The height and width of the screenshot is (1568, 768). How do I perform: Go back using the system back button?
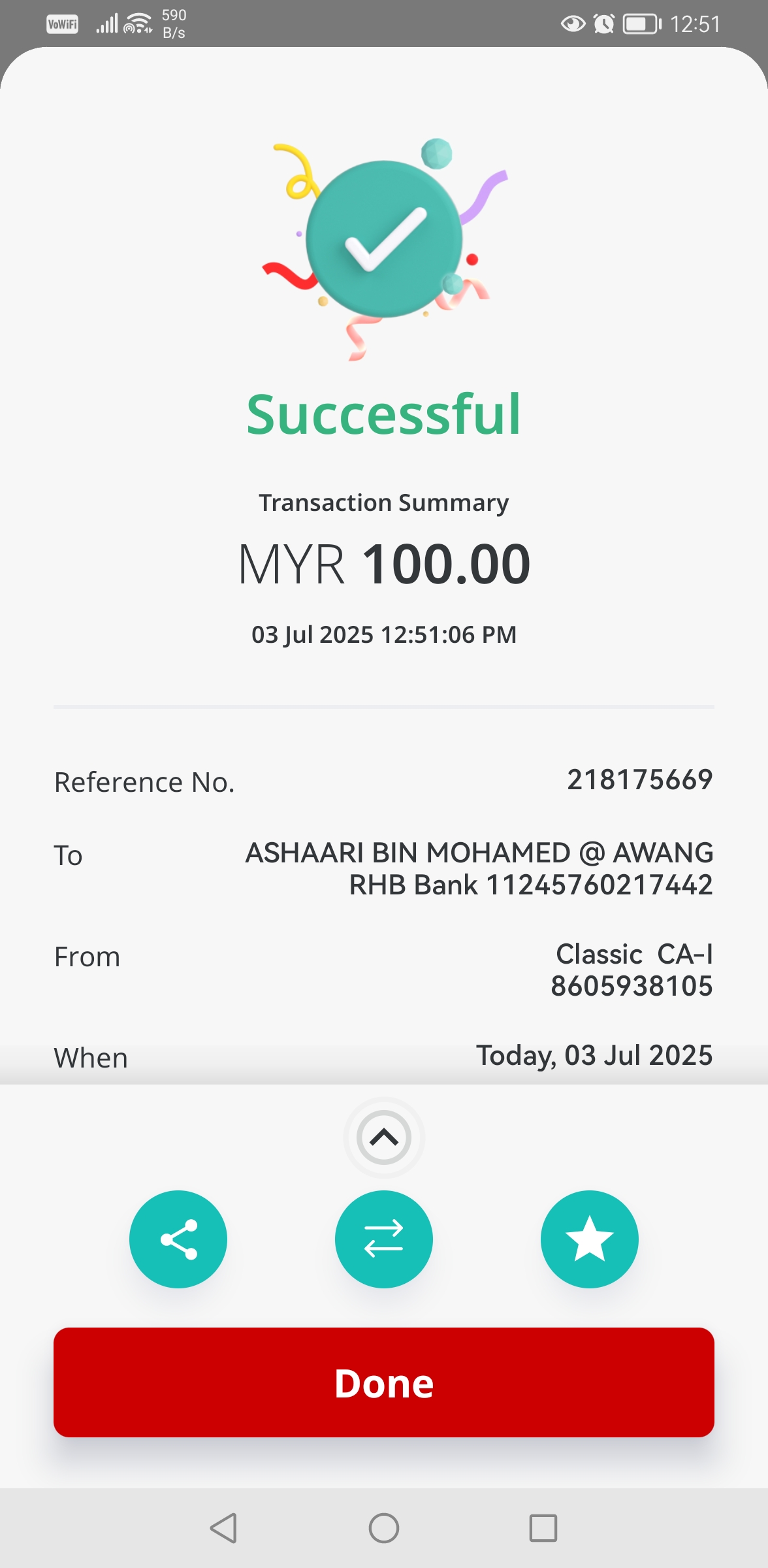click(x=223, y=1528)
